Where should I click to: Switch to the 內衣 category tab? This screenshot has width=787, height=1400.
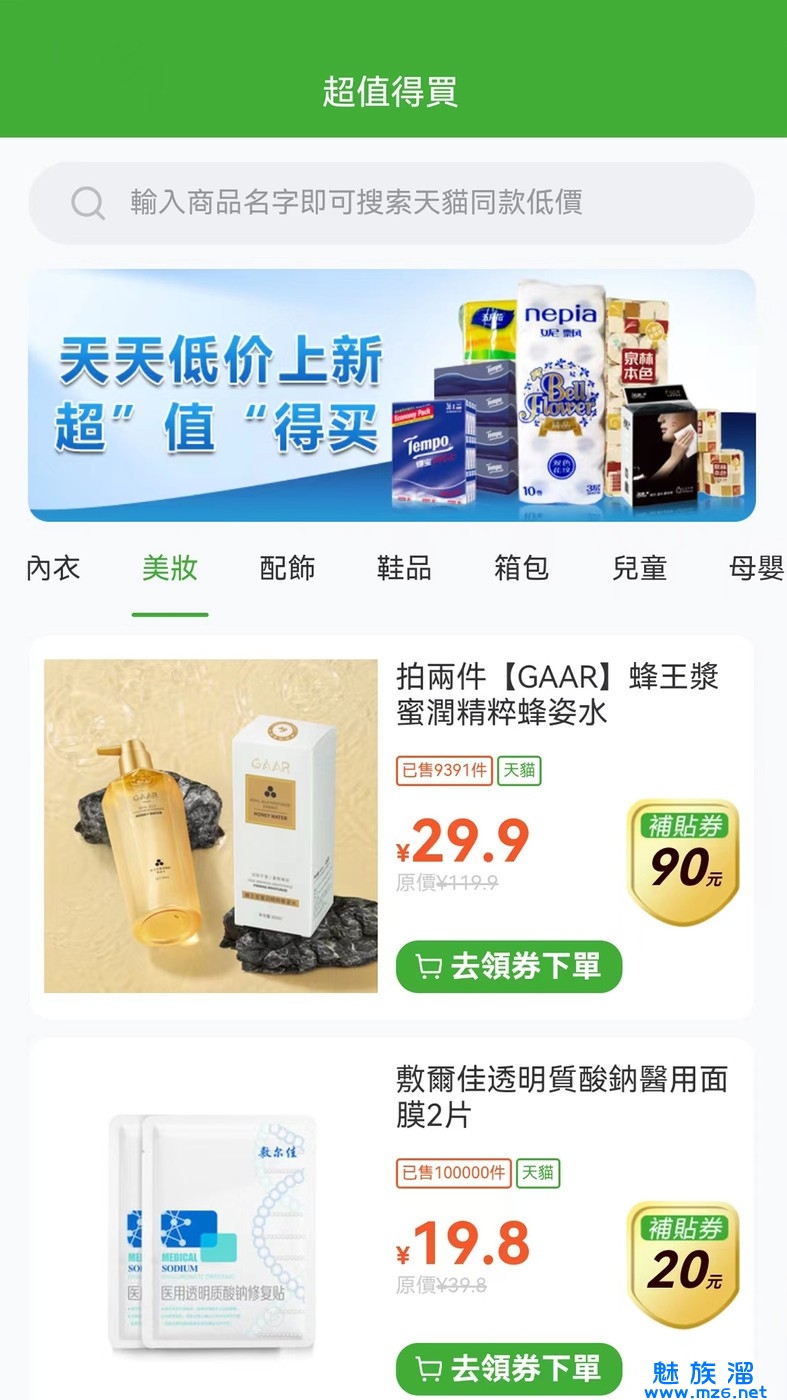pyautogui.click(x=53, y=568)
